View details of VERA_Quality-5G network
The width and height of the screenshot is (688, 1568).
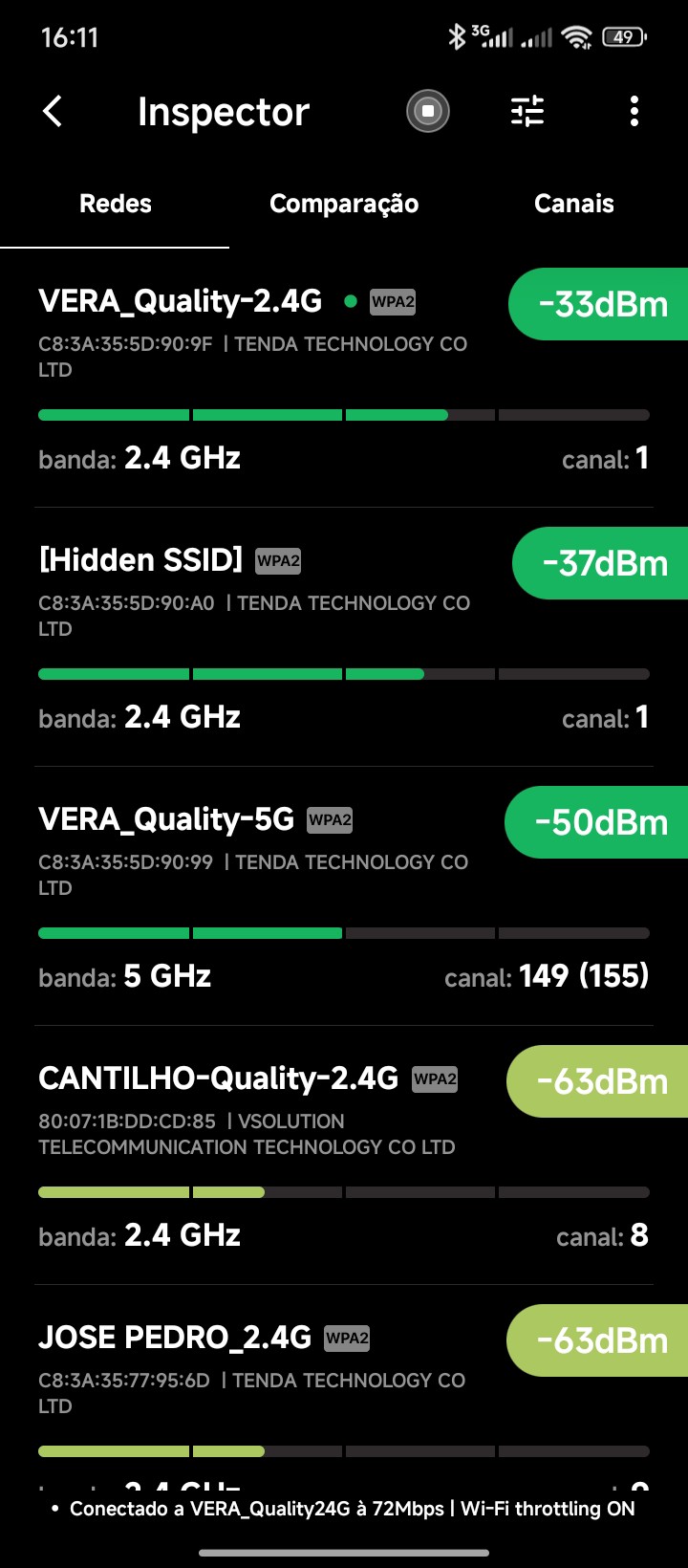tap(166, 819)
